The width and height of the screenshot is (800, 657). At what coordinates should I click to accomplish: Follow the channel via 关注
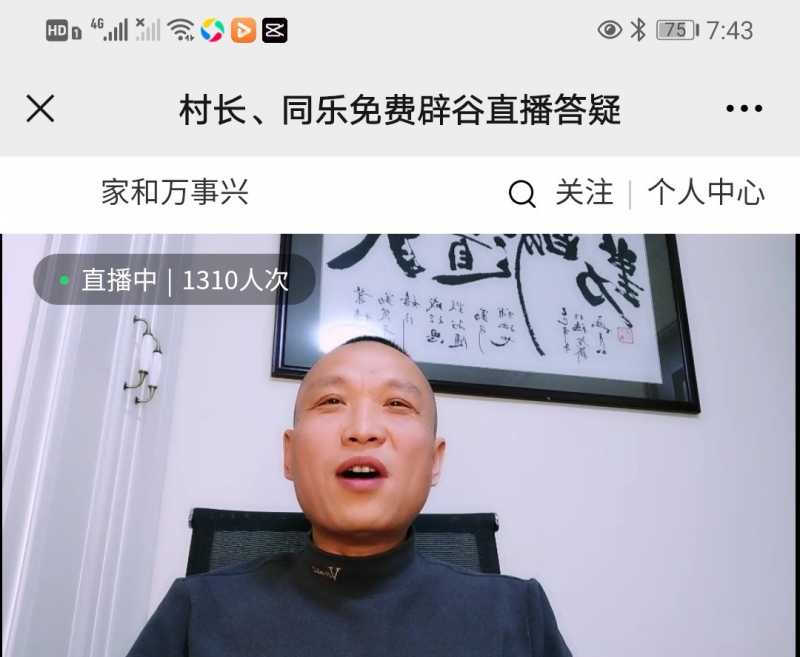[584, 193]
